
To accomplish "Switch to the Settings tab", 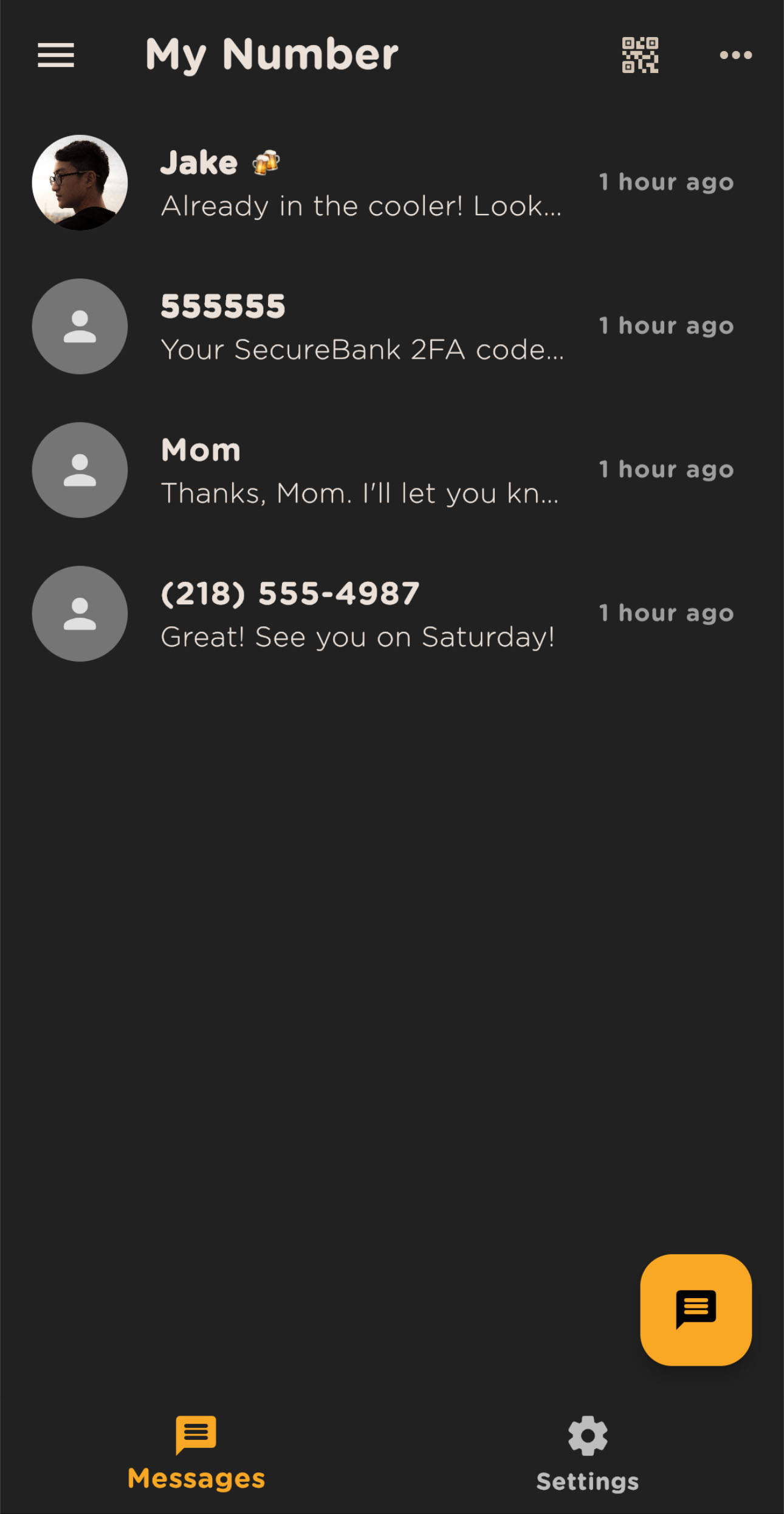I will point(587,1453).
